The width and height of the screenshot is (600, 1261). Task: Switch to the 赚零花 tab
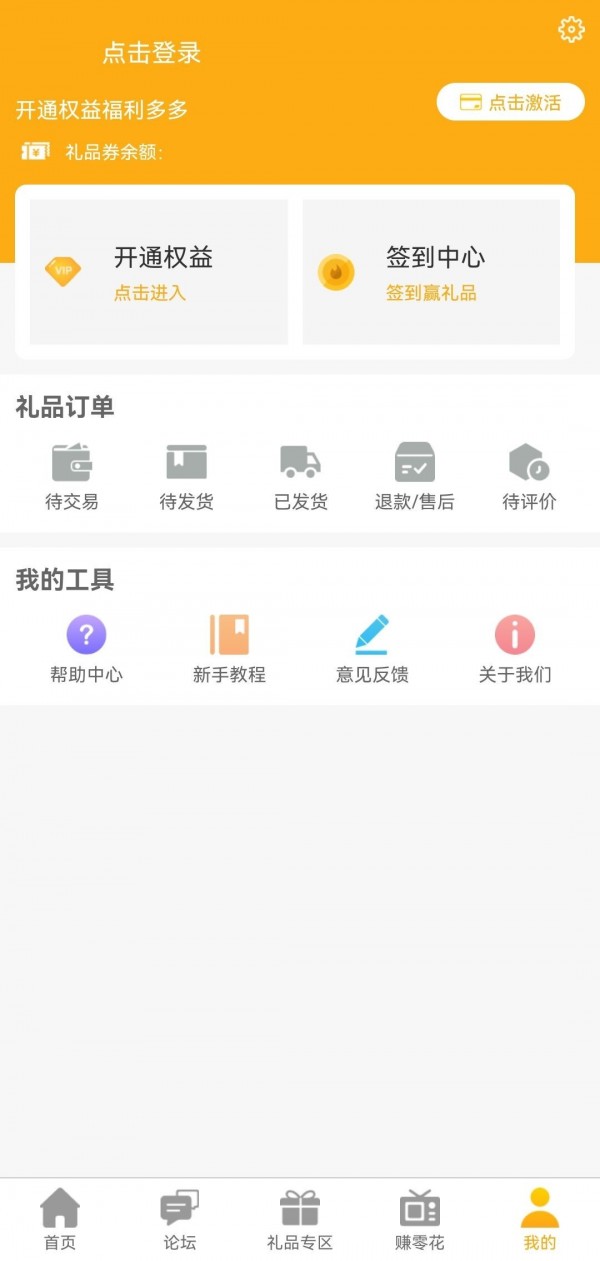(x=420, y=1220)
